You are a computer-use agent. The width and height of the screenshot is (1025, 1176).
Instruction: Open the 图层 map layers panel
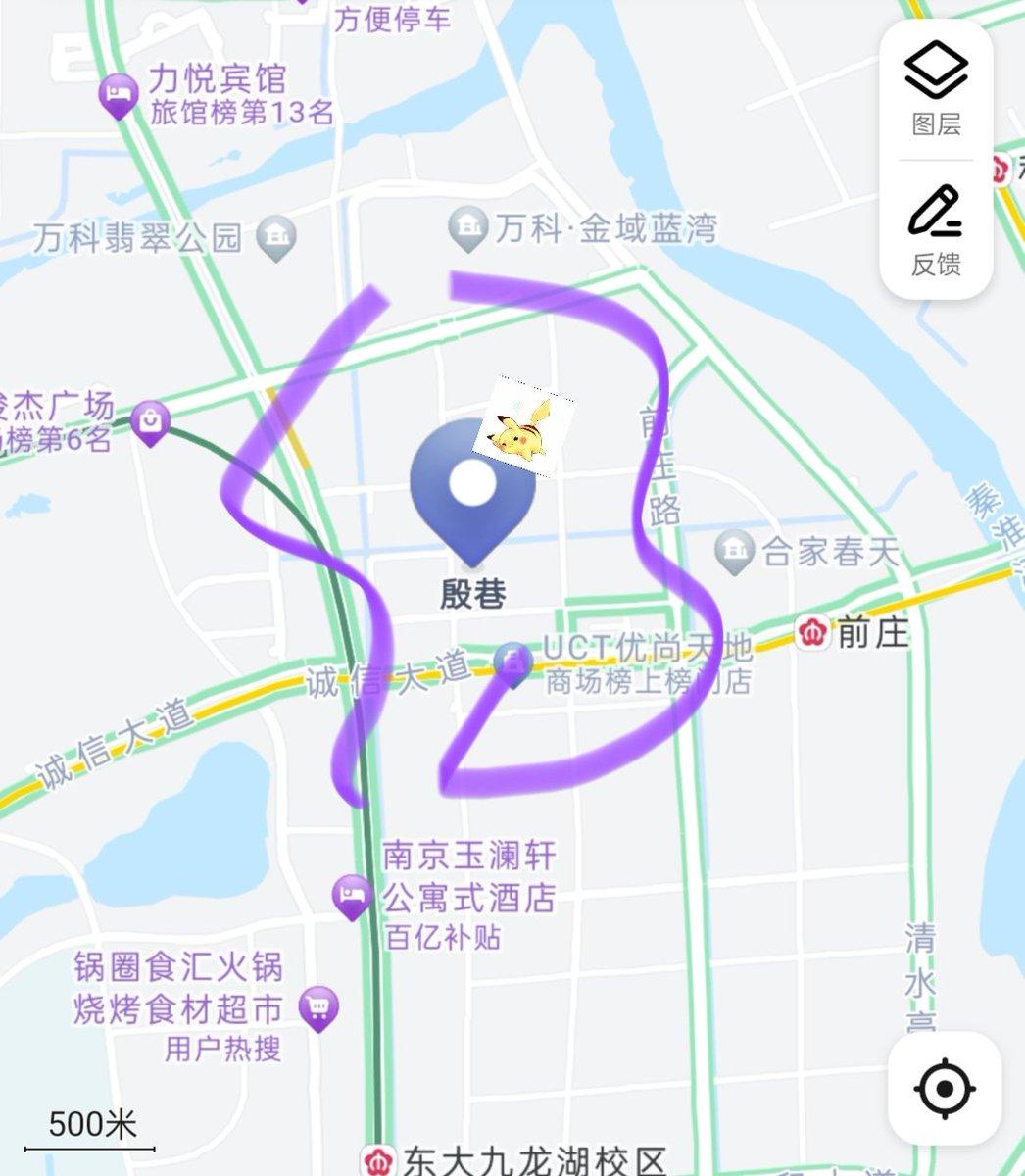[935, 88]
